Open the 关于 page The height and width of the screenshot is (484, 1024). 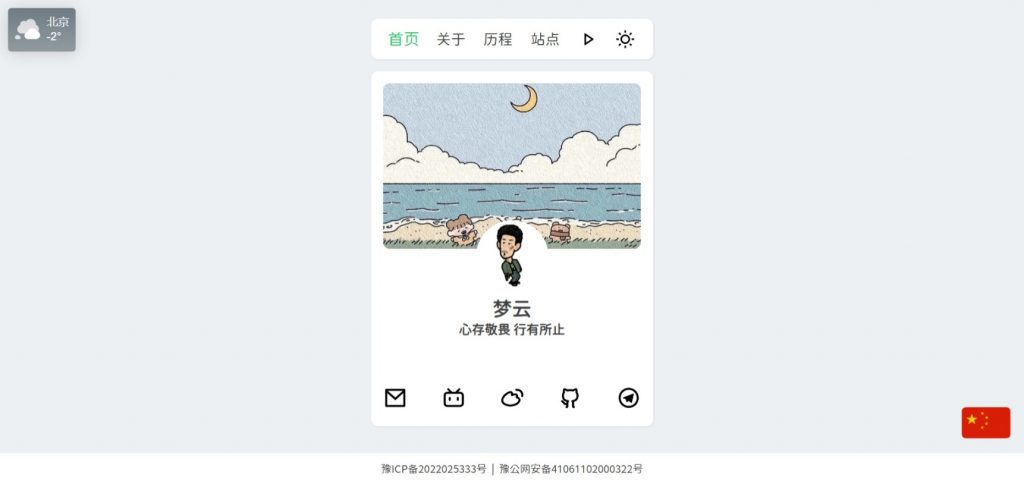[x=451, y=39]
